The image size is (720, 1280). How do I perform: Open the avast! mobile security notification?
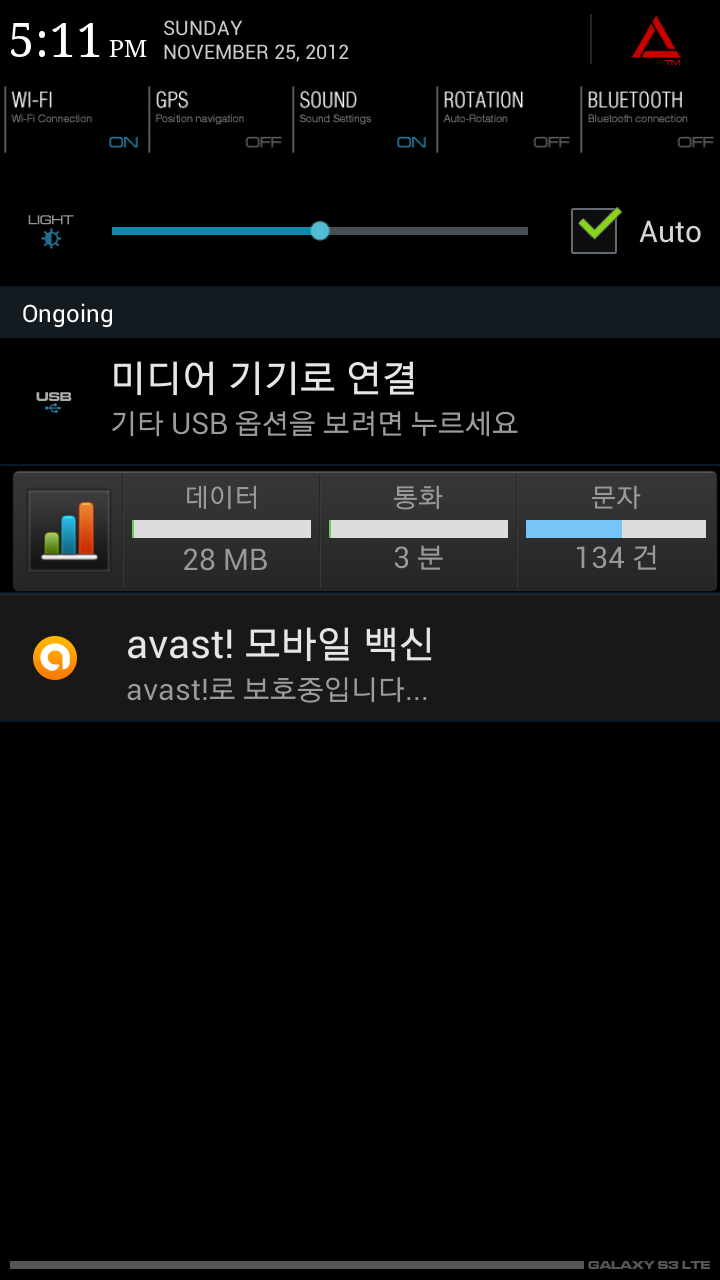tap(360, 658)
